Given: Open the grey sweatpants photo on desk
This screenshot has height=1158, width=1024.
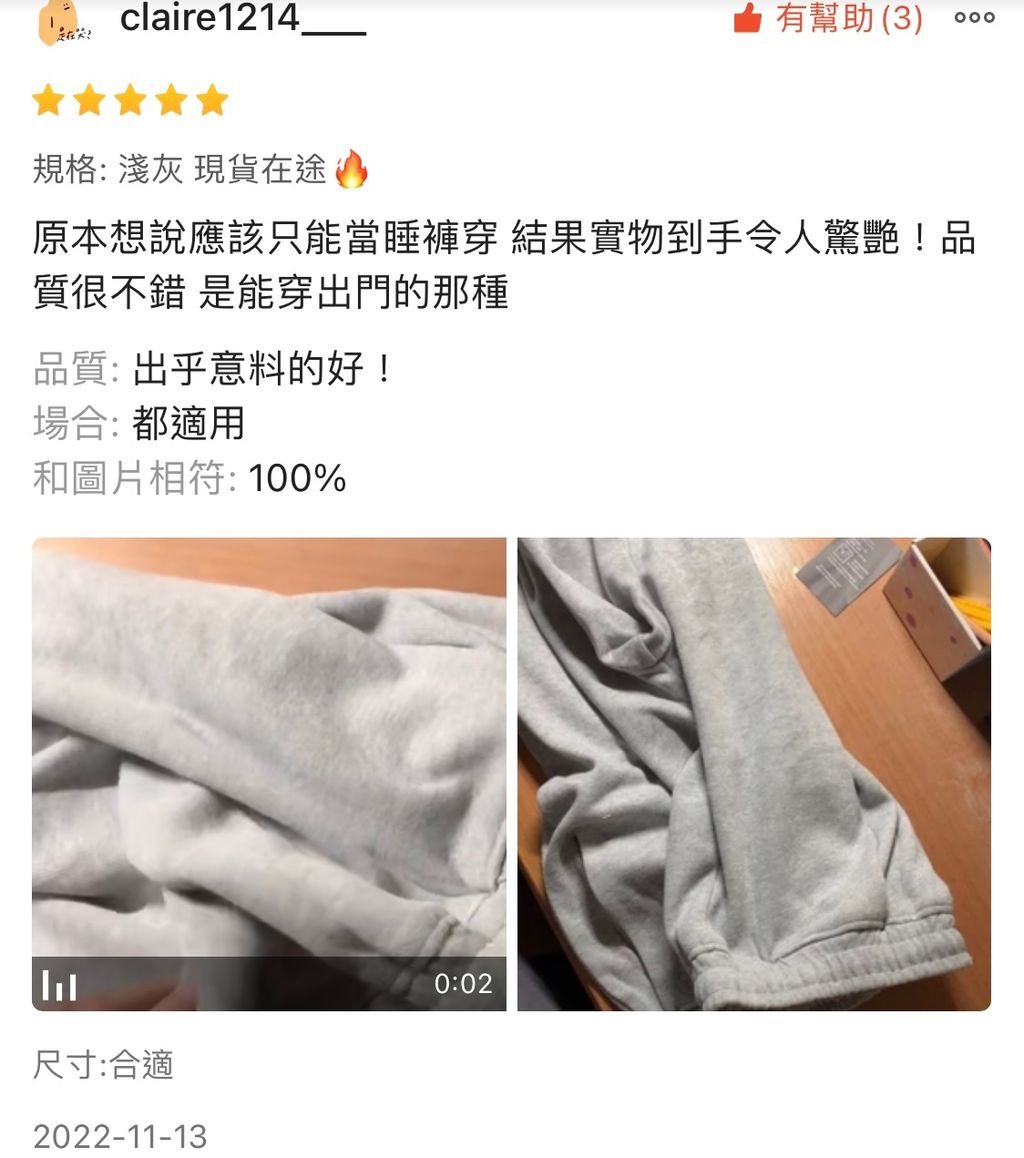Looking at the screenshot, I should point(754,774).
